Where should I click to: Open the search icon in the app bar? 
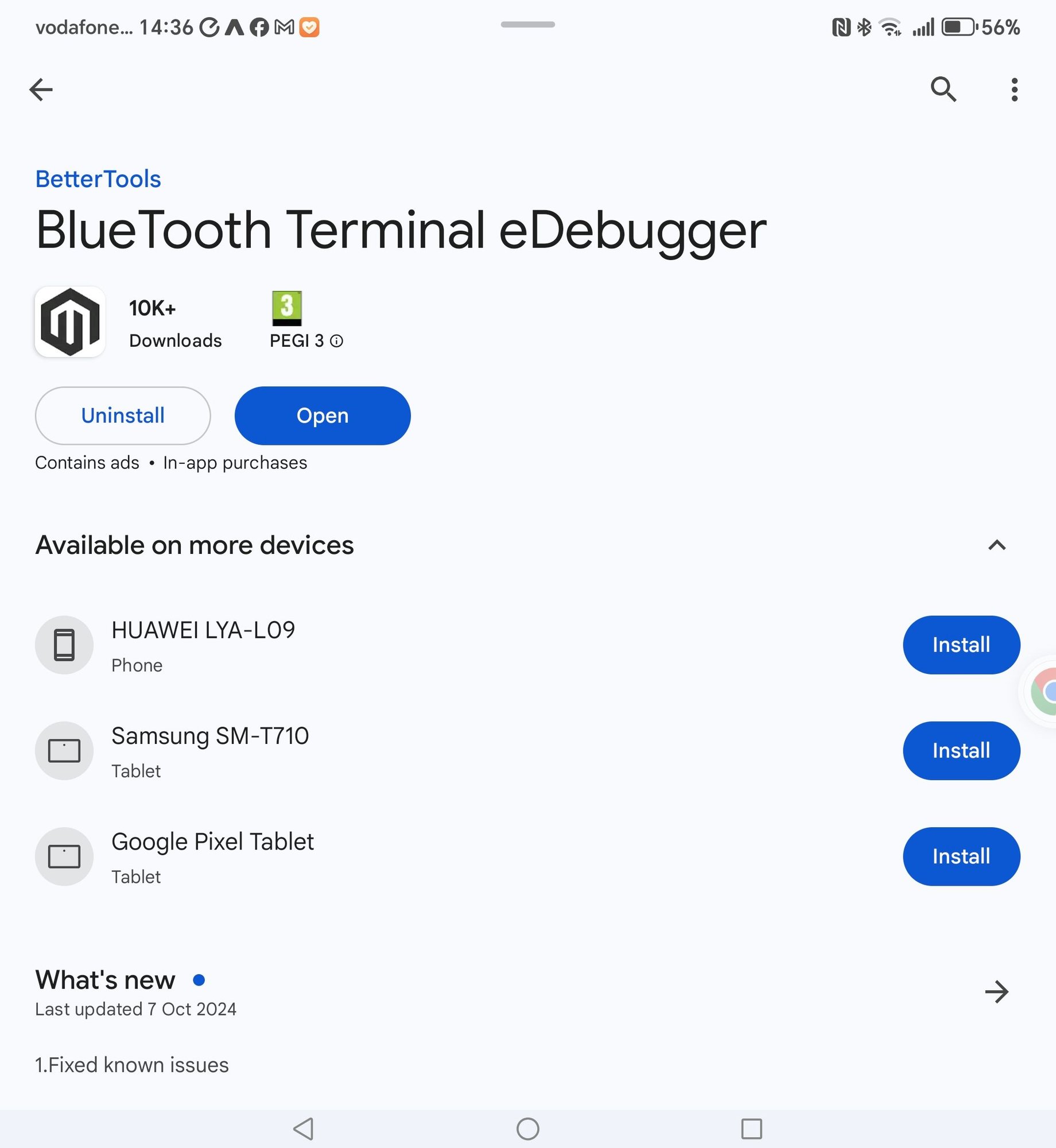coord(943,90)
